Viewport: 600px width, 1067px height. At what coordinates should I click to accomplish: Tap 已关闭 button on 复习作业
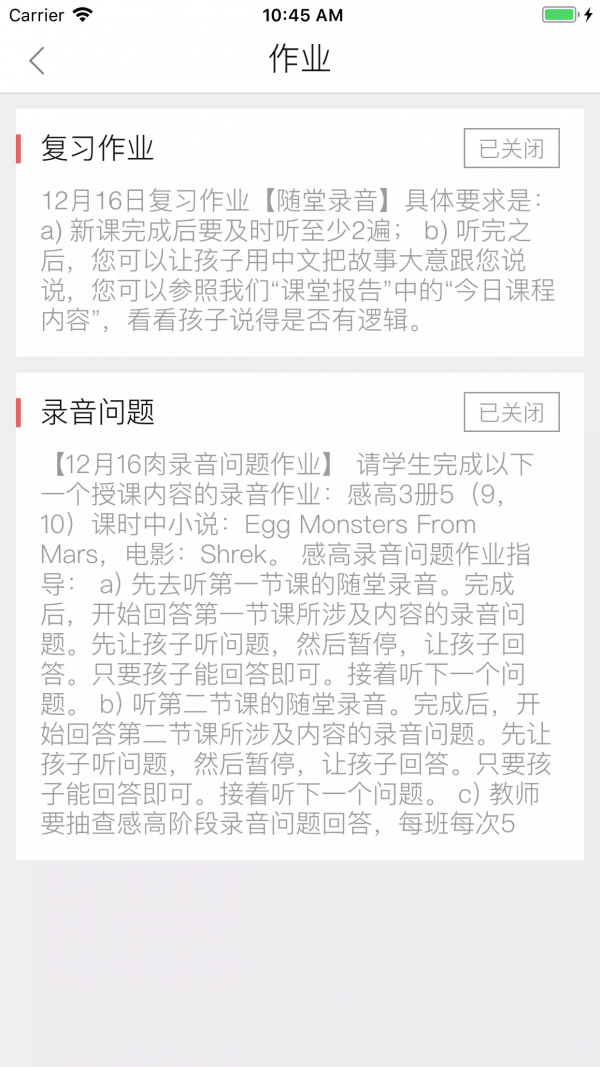point(511,149)
